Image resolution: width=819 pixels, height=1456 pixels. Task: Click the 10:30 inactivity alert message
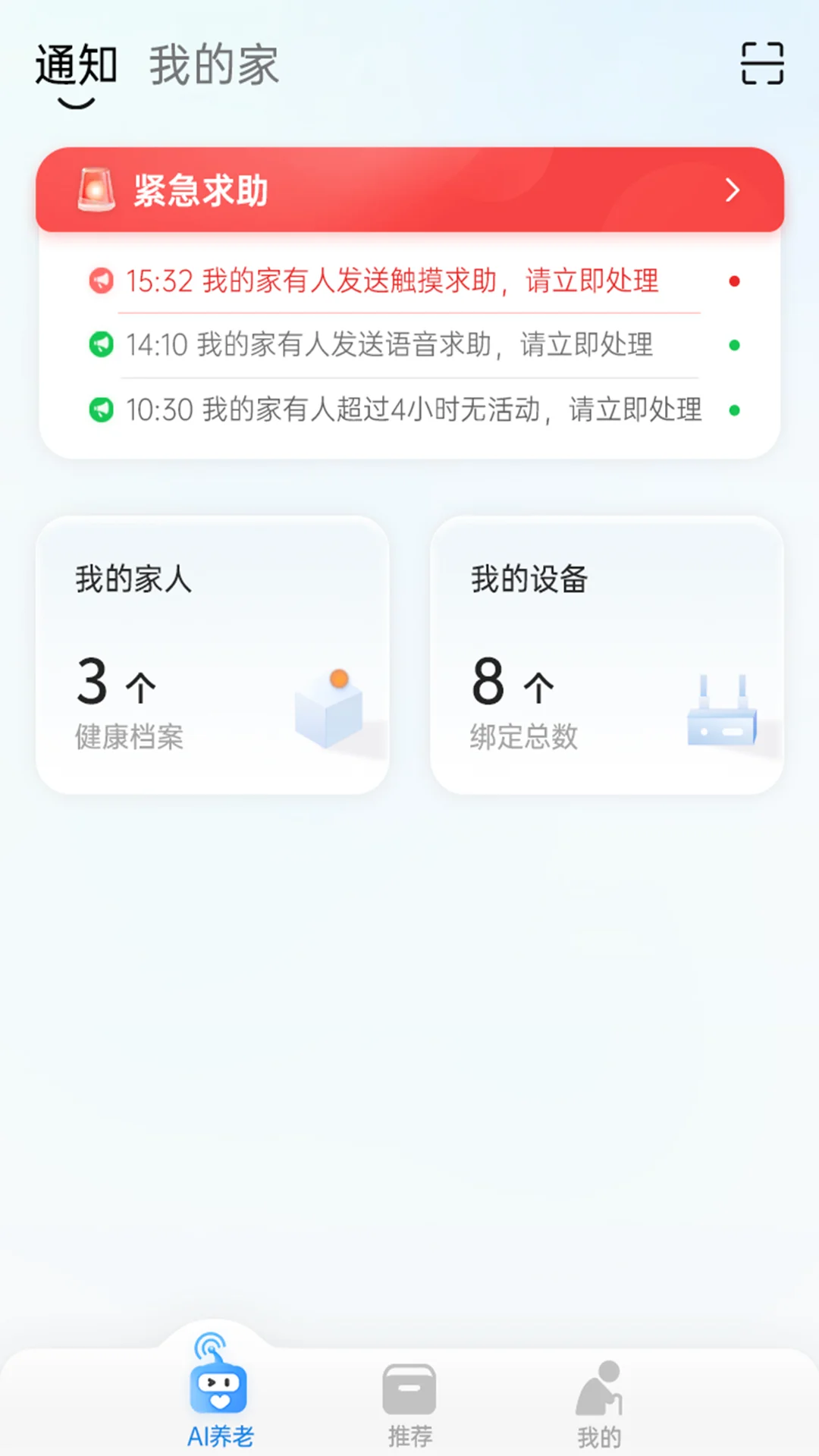click(413, 409)
